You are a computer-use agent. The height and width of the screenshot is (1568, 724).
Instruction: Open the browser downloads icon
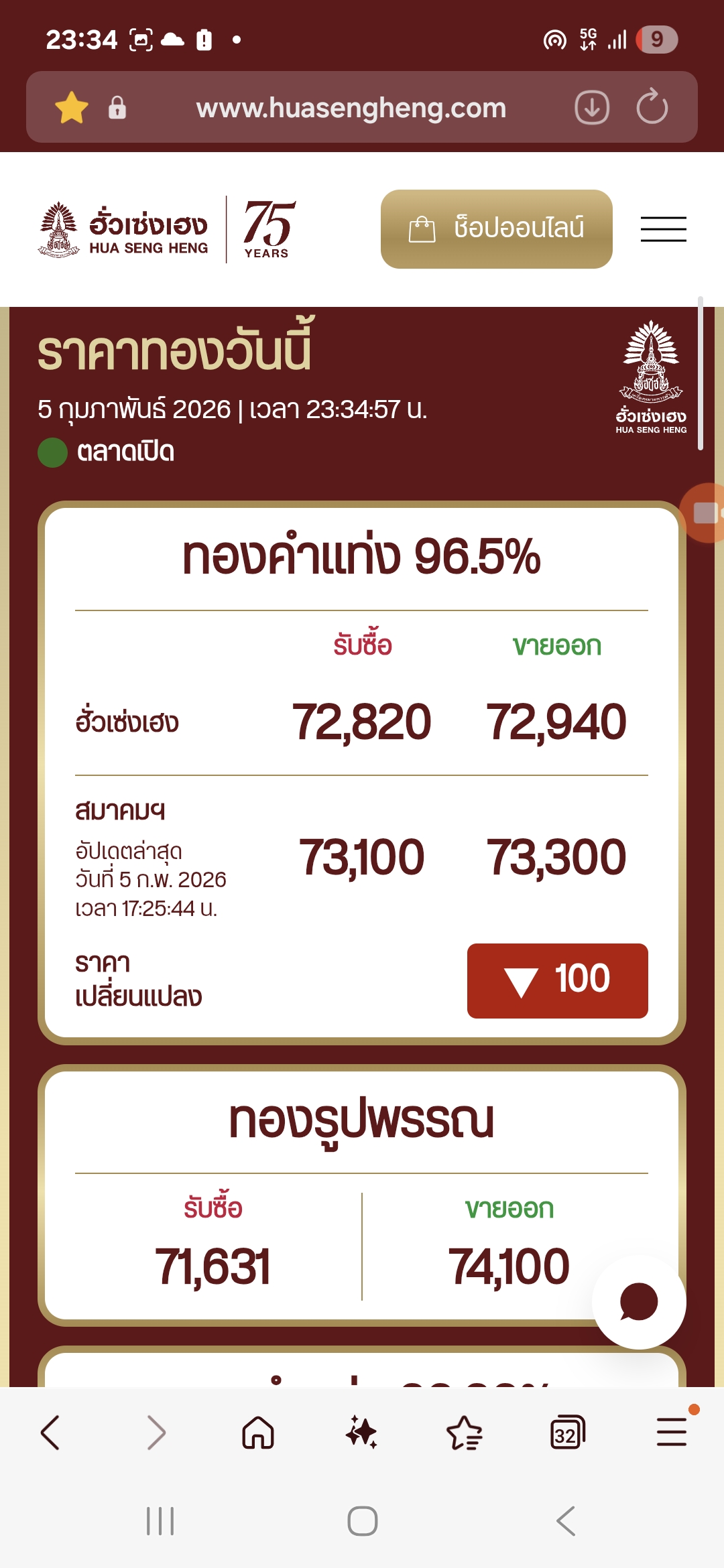pos(592,107)
